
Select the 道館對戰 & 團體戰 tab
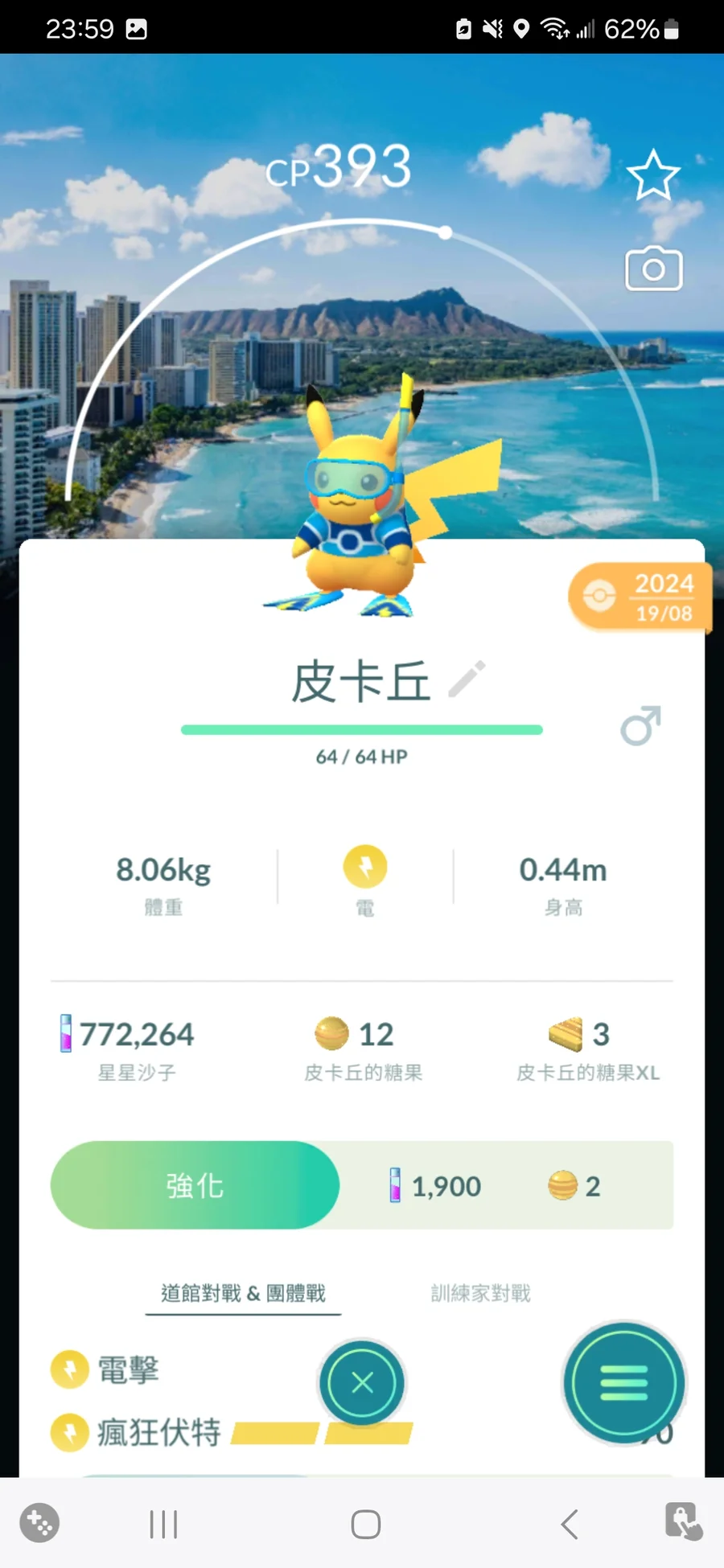(243, 1293)
